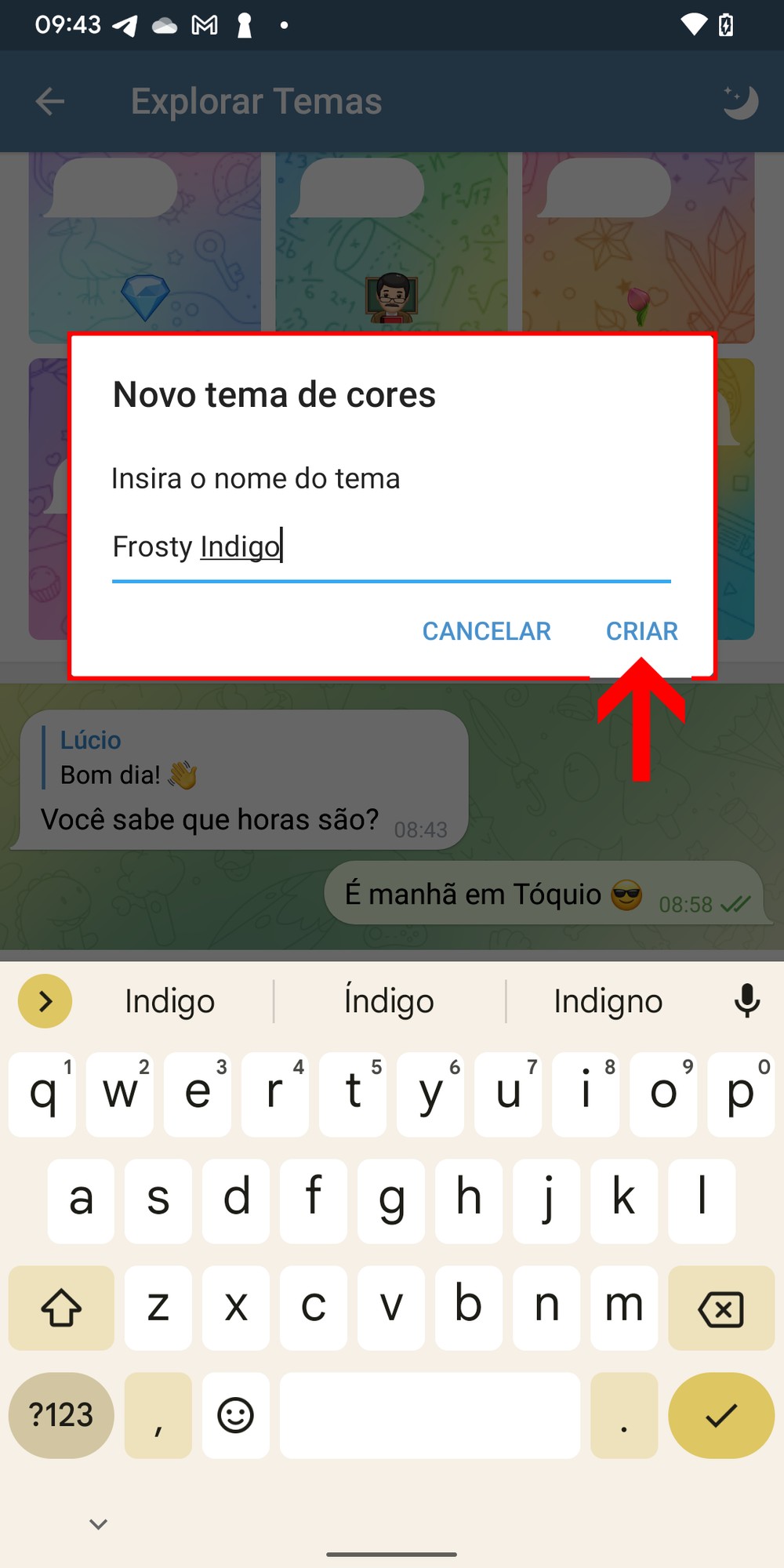Choose the 'Indigno' keyboard suggestion
Viewport: 784px width, 1568px height.
[608, 1001]
